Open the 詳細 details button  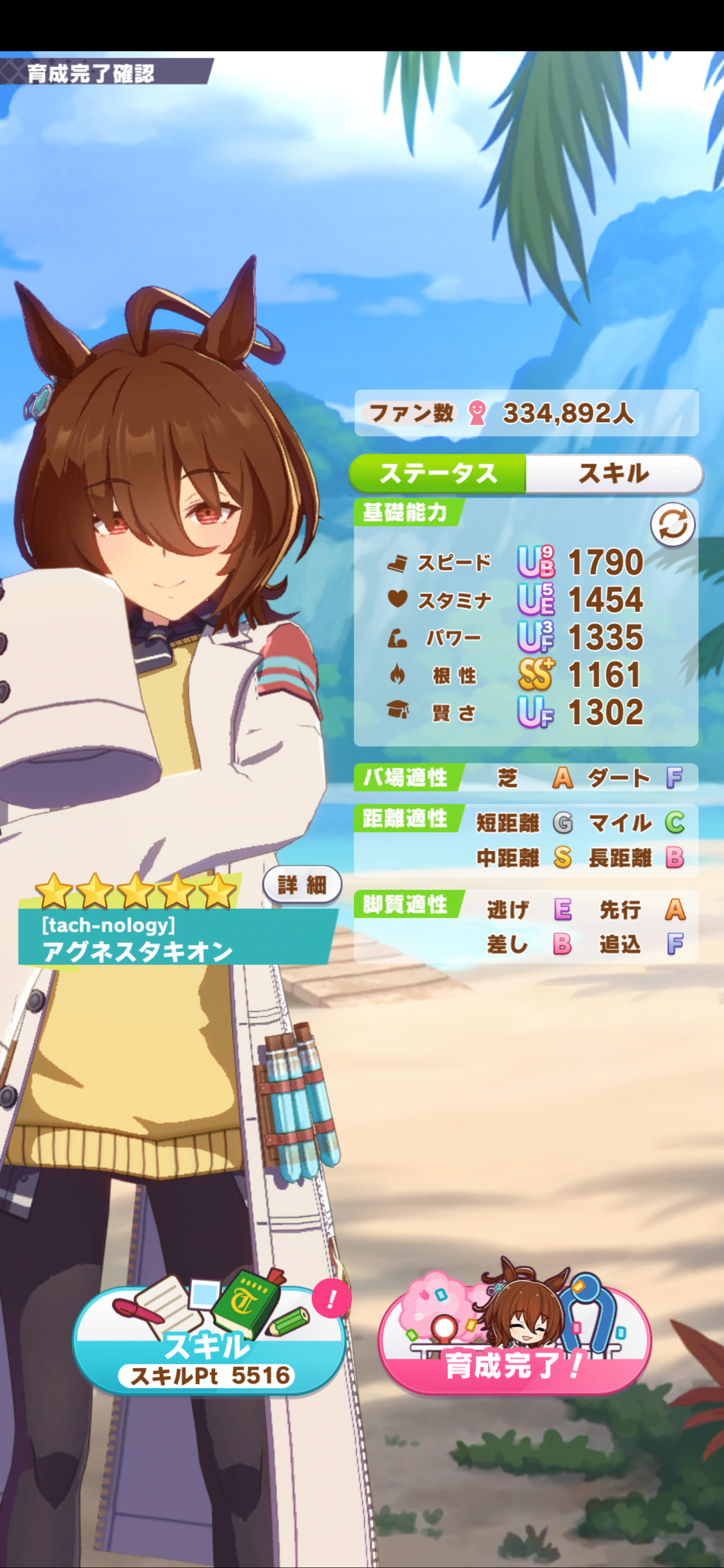pyautogui.click(x=302, y=885)
